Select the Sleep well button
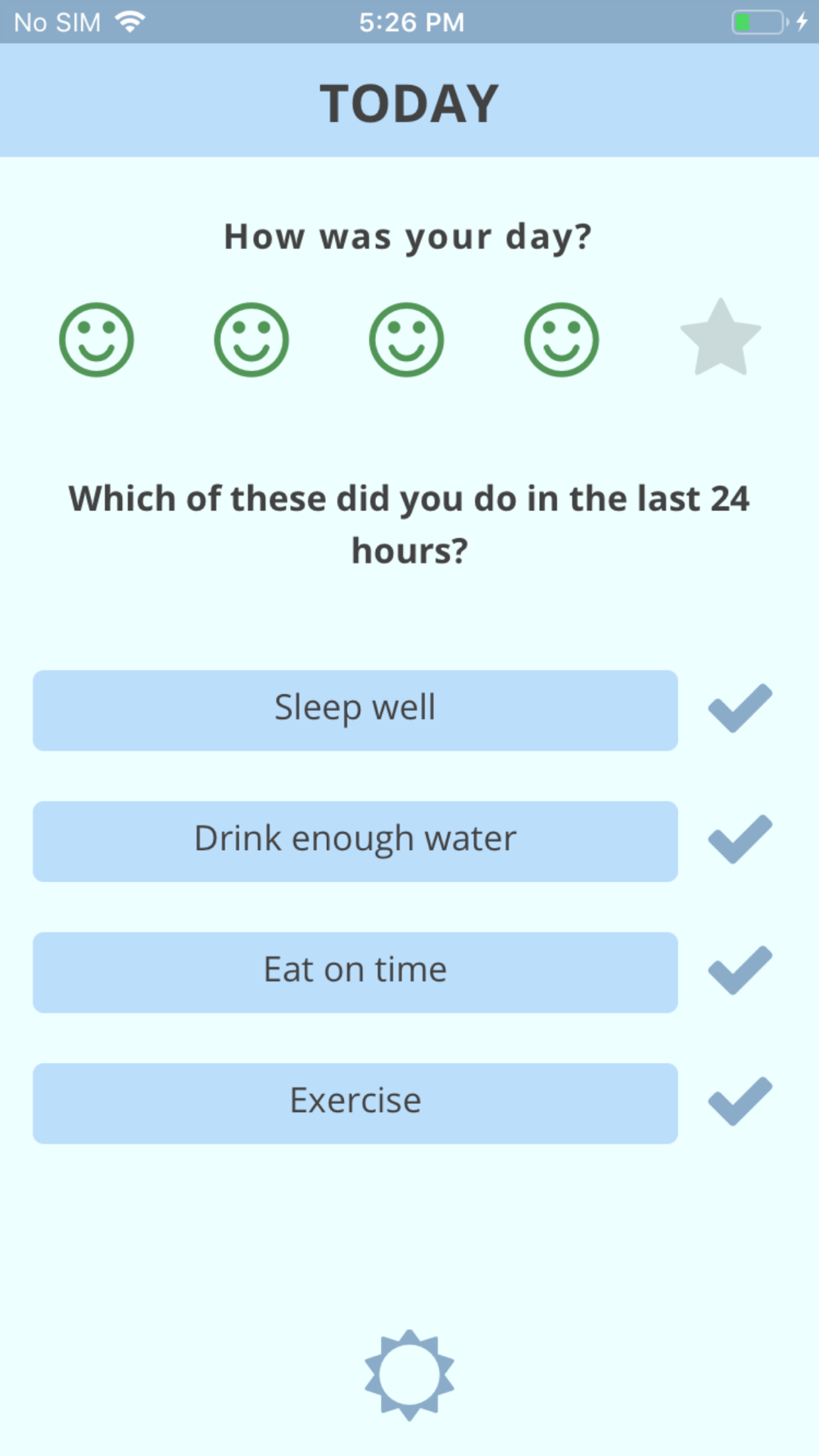819x1456 pixels. [x=355, y=710]
